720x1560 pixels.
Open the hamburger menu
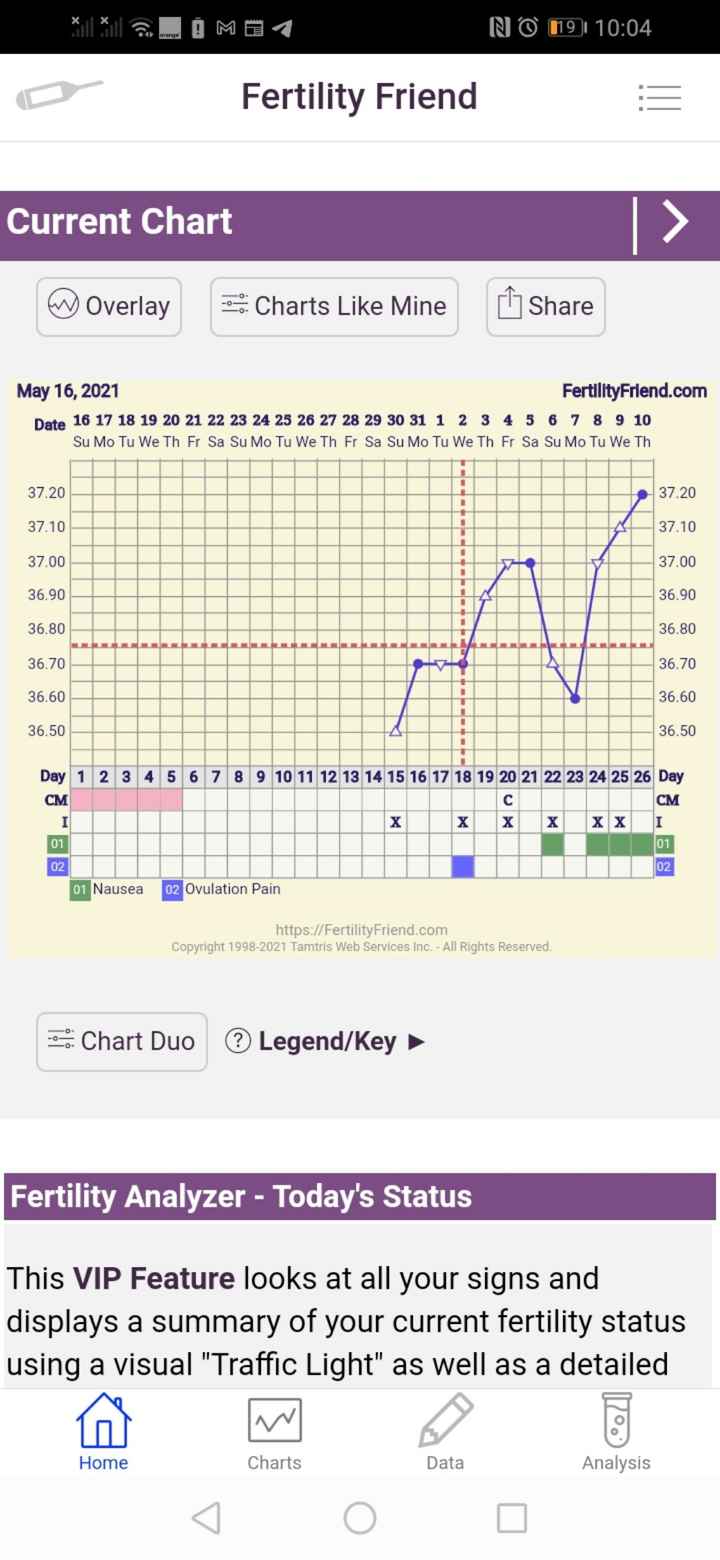[659, 97]
